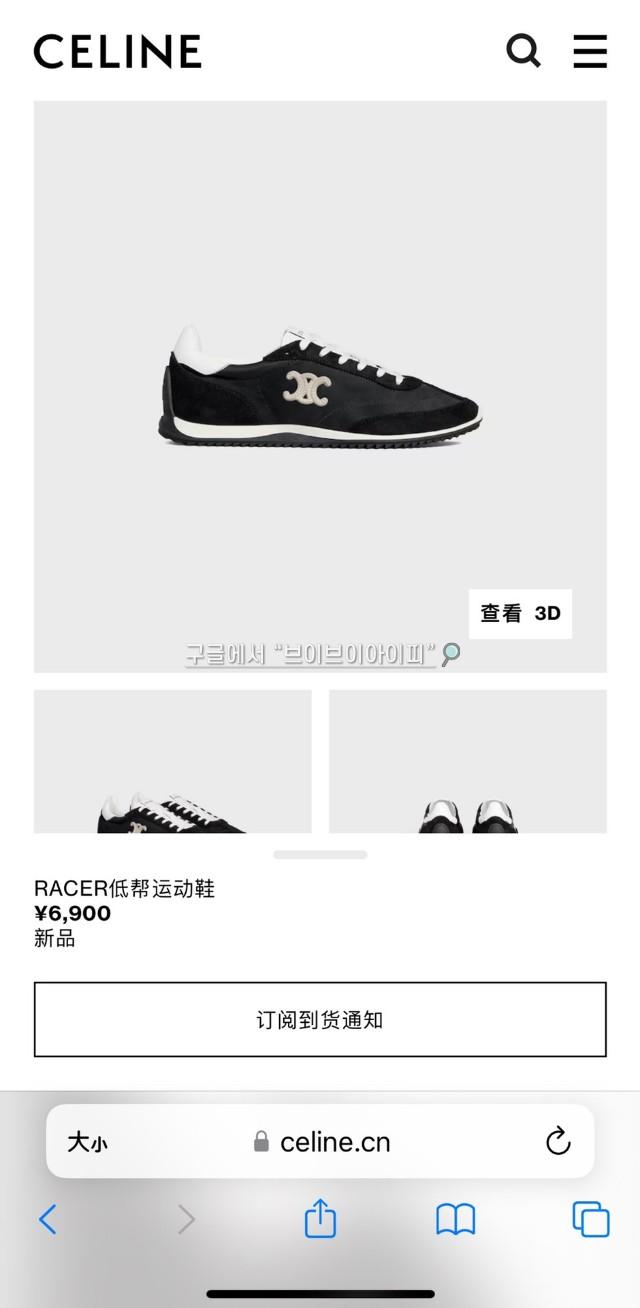Share this page
This screenshot has width=640, height=1308.
[320, 1220]
